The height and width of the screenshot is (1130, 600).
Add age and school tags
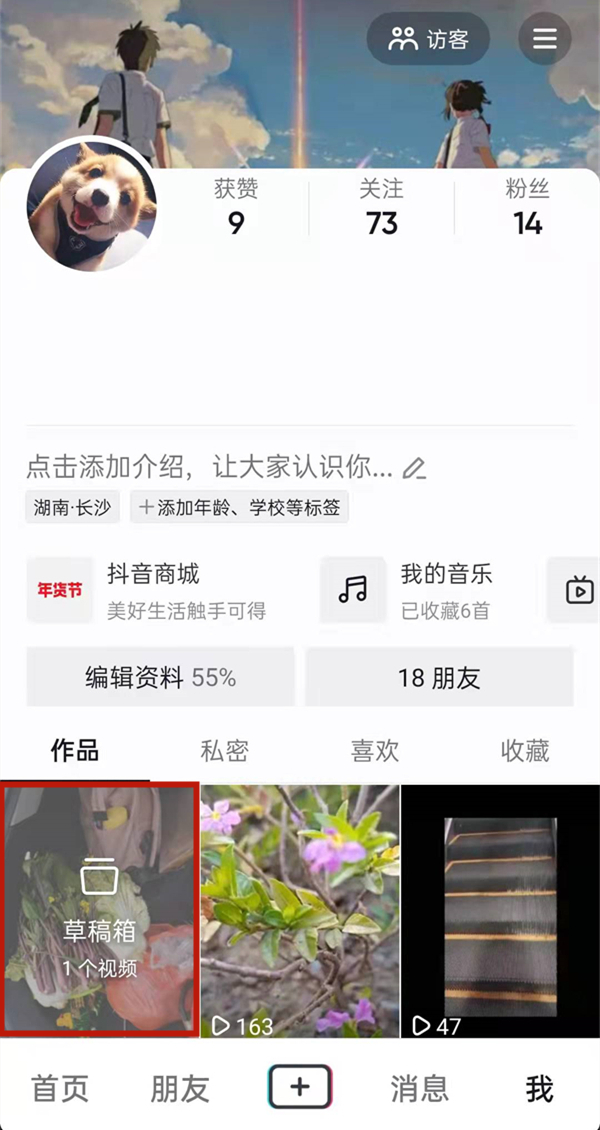[239, 507]
